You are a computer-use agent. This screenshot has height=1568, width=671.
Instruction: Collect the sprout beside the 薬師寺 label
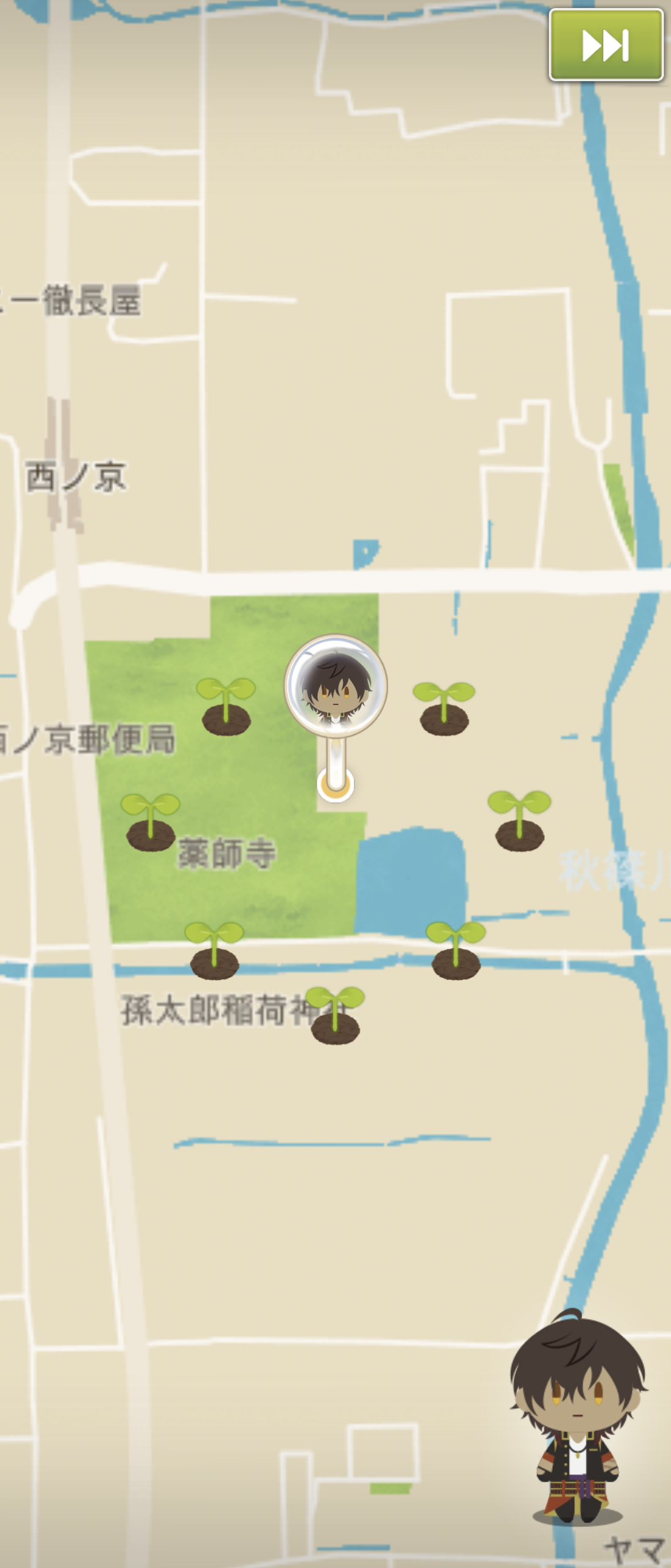click(x=150, y=823)
